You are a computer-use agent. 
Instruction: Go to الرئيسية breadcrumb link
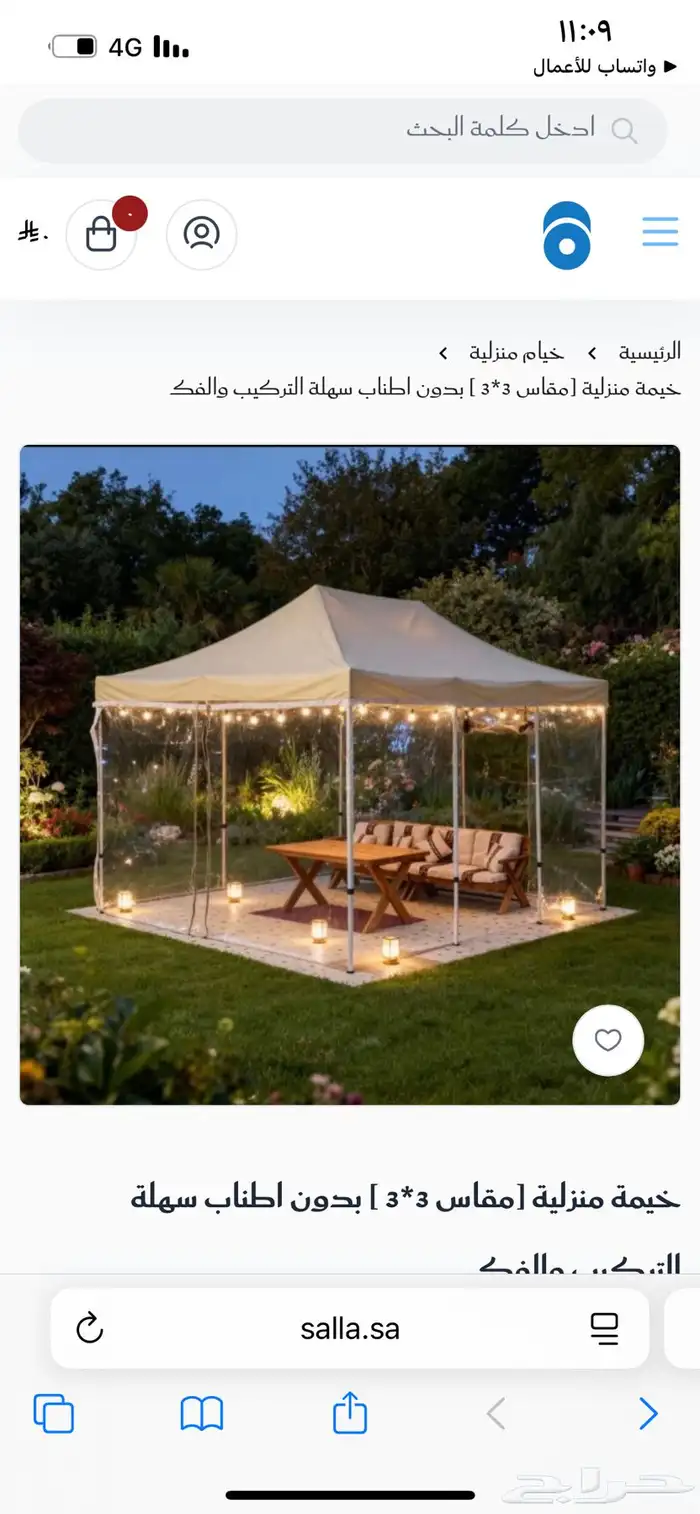[649, 352]
